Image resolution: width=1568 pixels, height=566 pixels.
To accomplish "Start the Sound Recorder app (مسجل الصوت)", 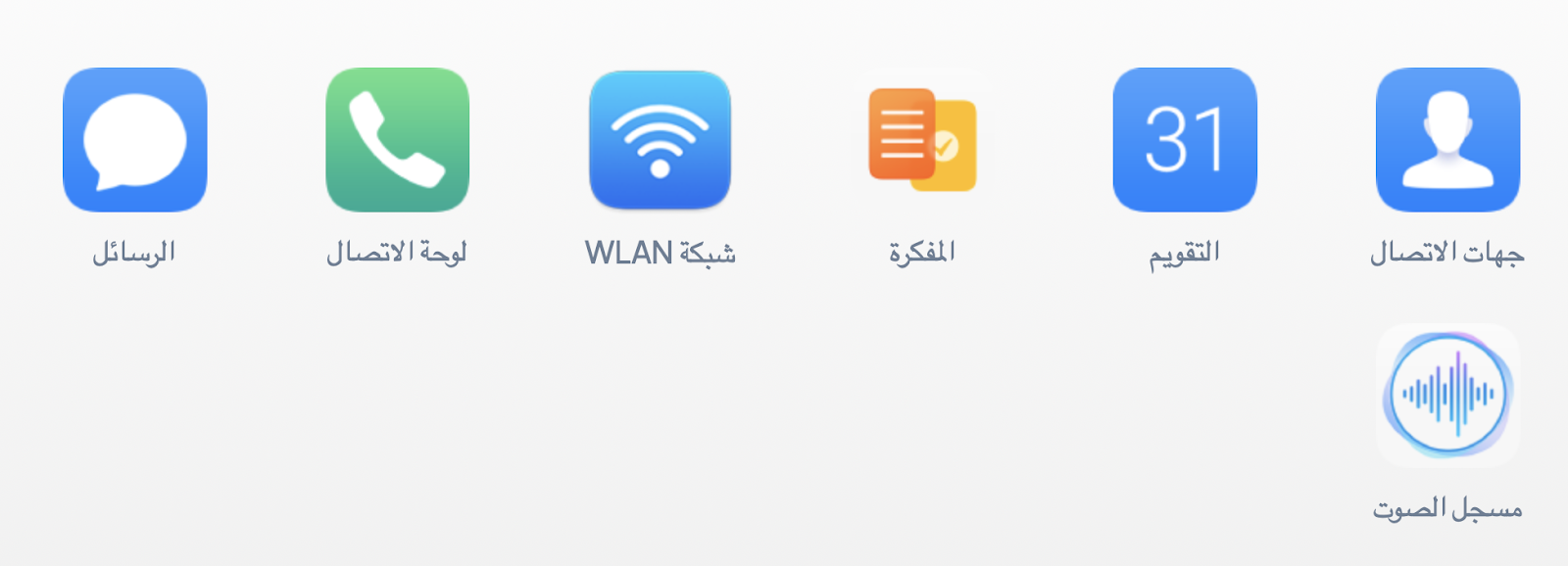I will (1447, 396).
